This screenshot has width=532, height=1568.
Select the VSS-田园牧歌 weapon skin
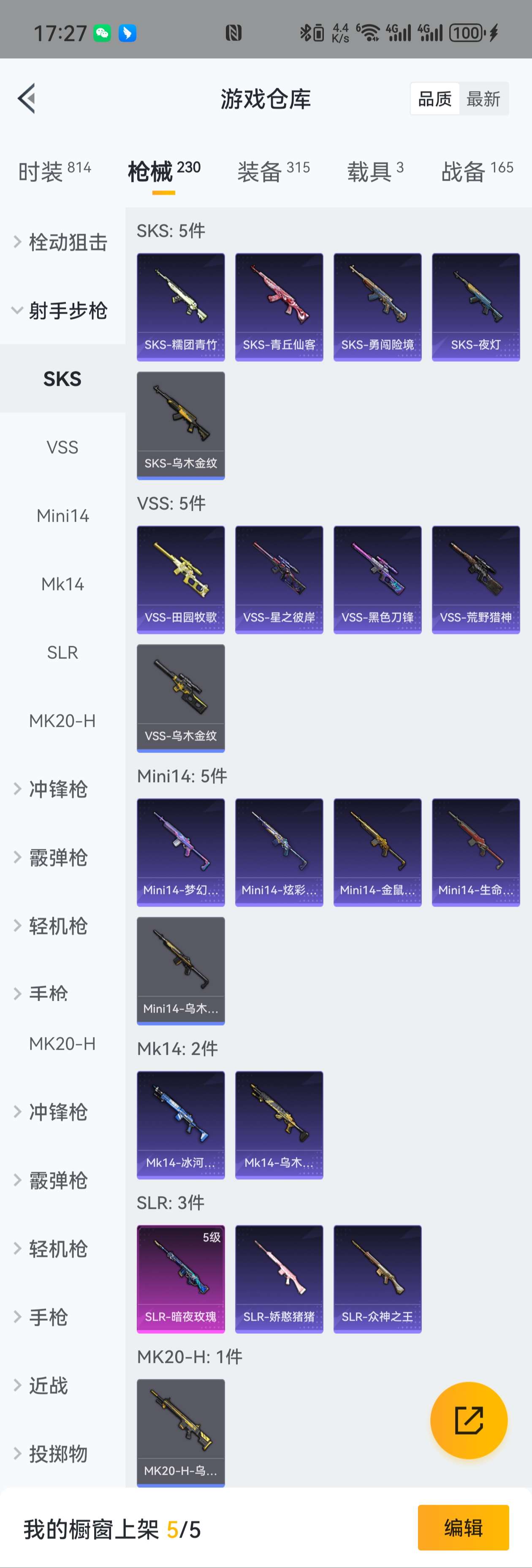click(x=180, y=579)
